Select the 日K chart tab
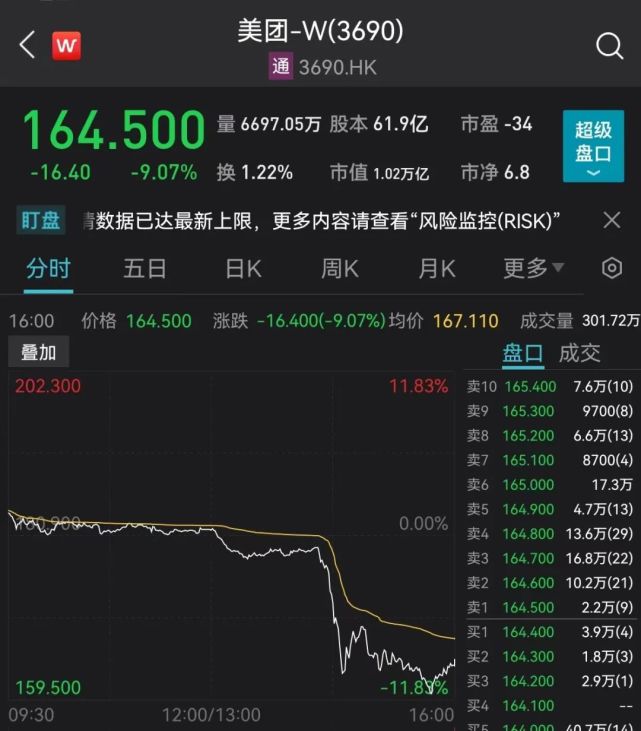This screenshot has height=731, width=641. click(243, 268)
